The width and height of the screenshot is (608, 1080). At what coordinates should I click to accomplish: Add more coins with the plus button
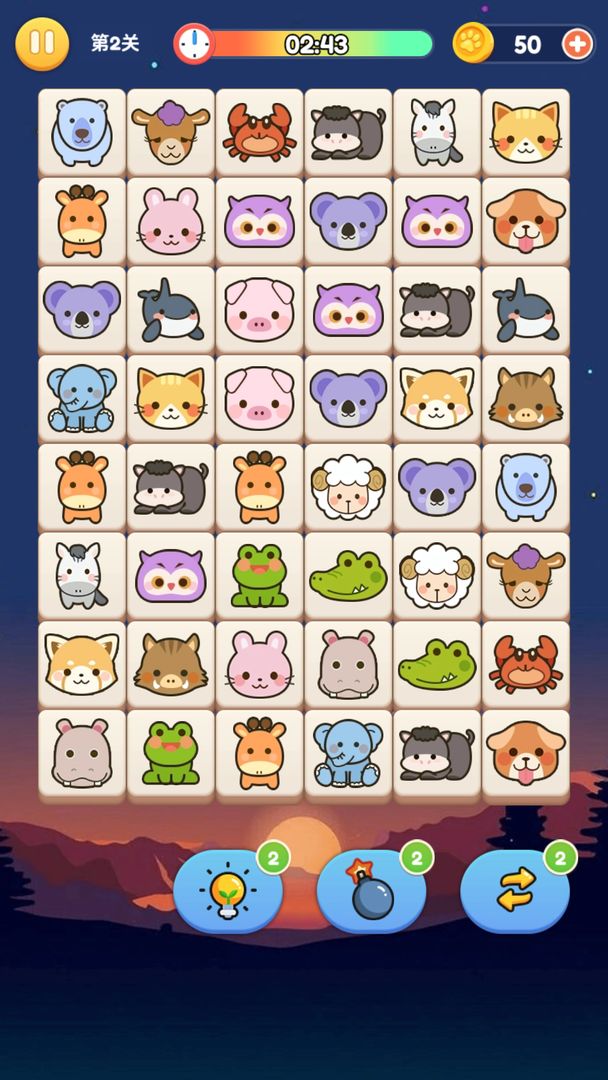pos(578,43)
